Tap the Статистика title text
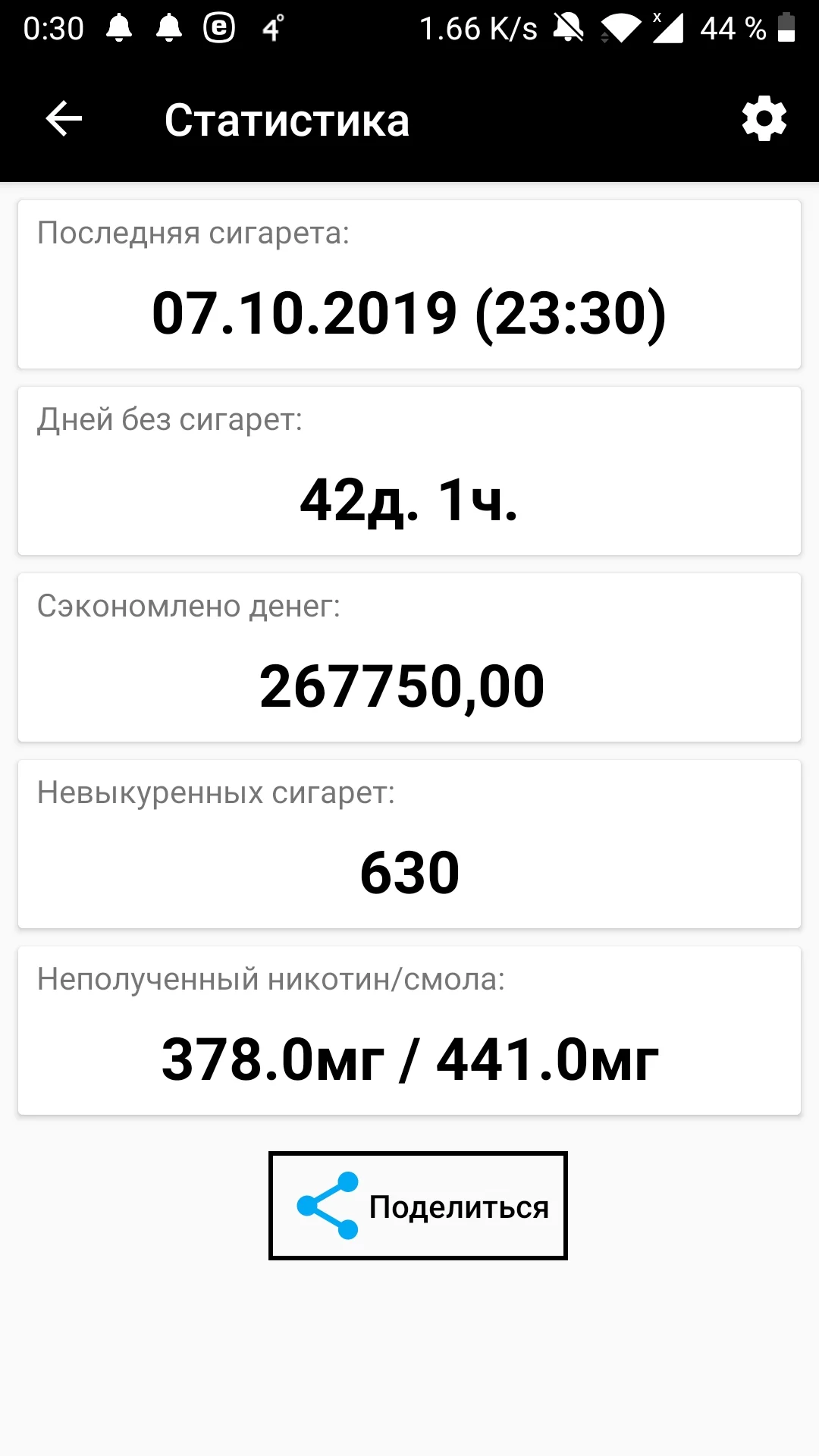 pyautogui.click(x=287, y=118)
